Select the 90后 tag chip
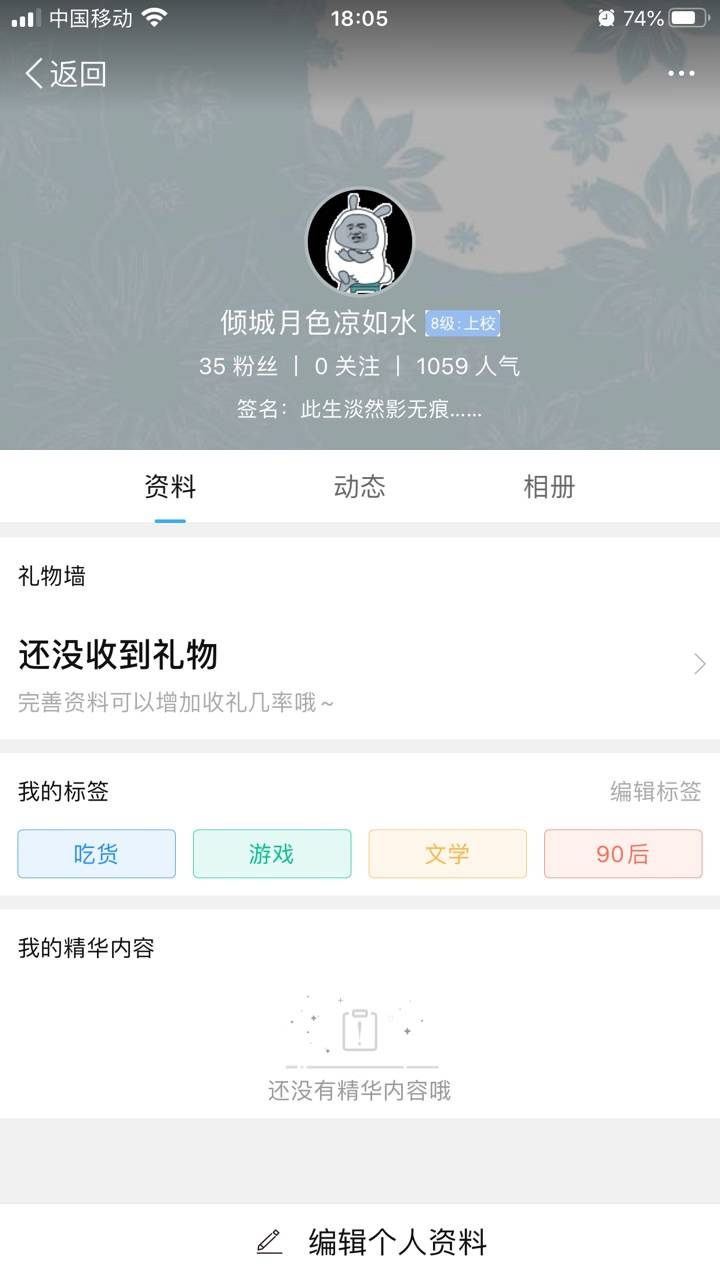Screen dimensions: 720x1280 point(623,854)
